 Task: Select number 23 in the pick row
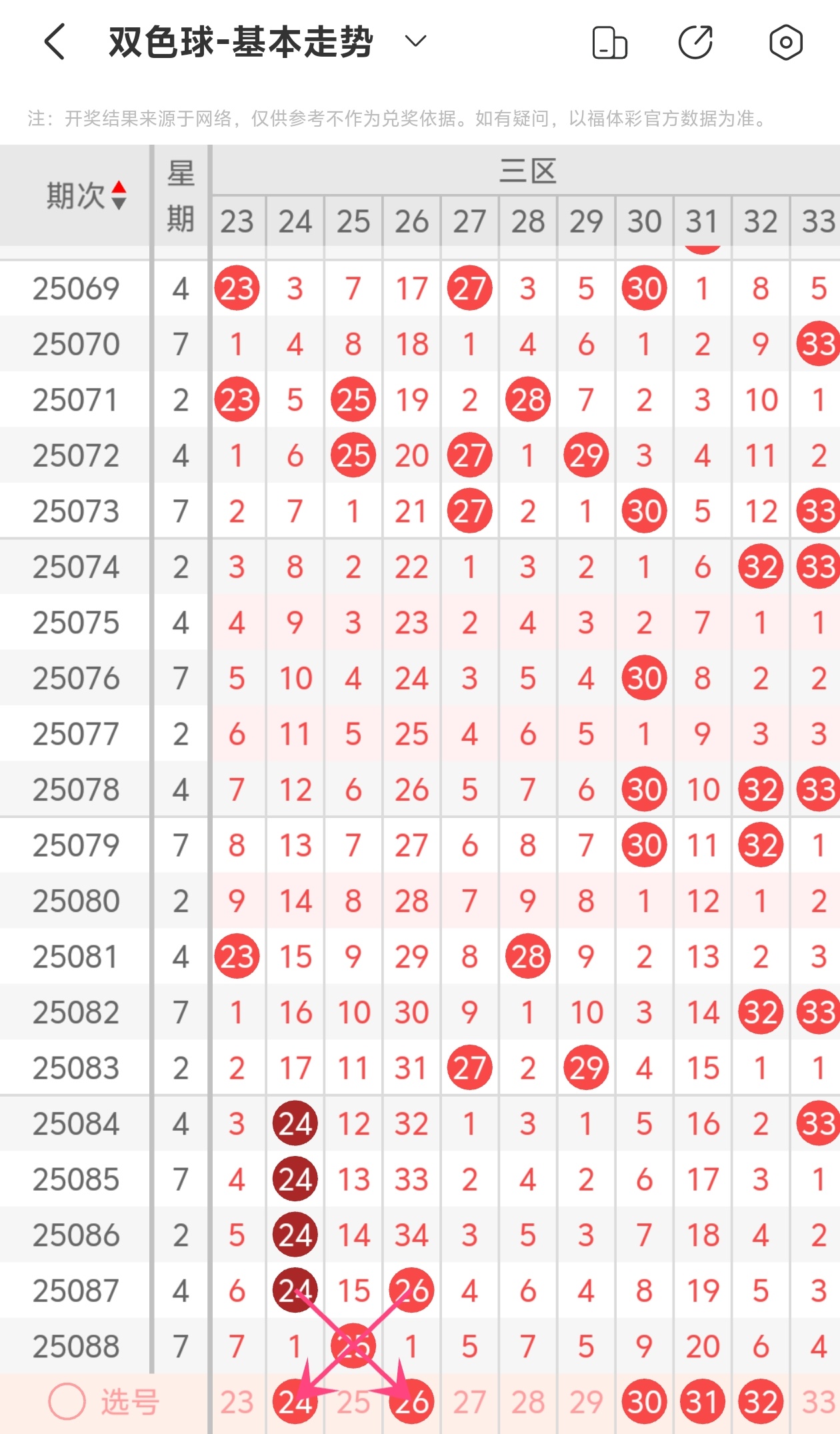(x=237, y=1402)
